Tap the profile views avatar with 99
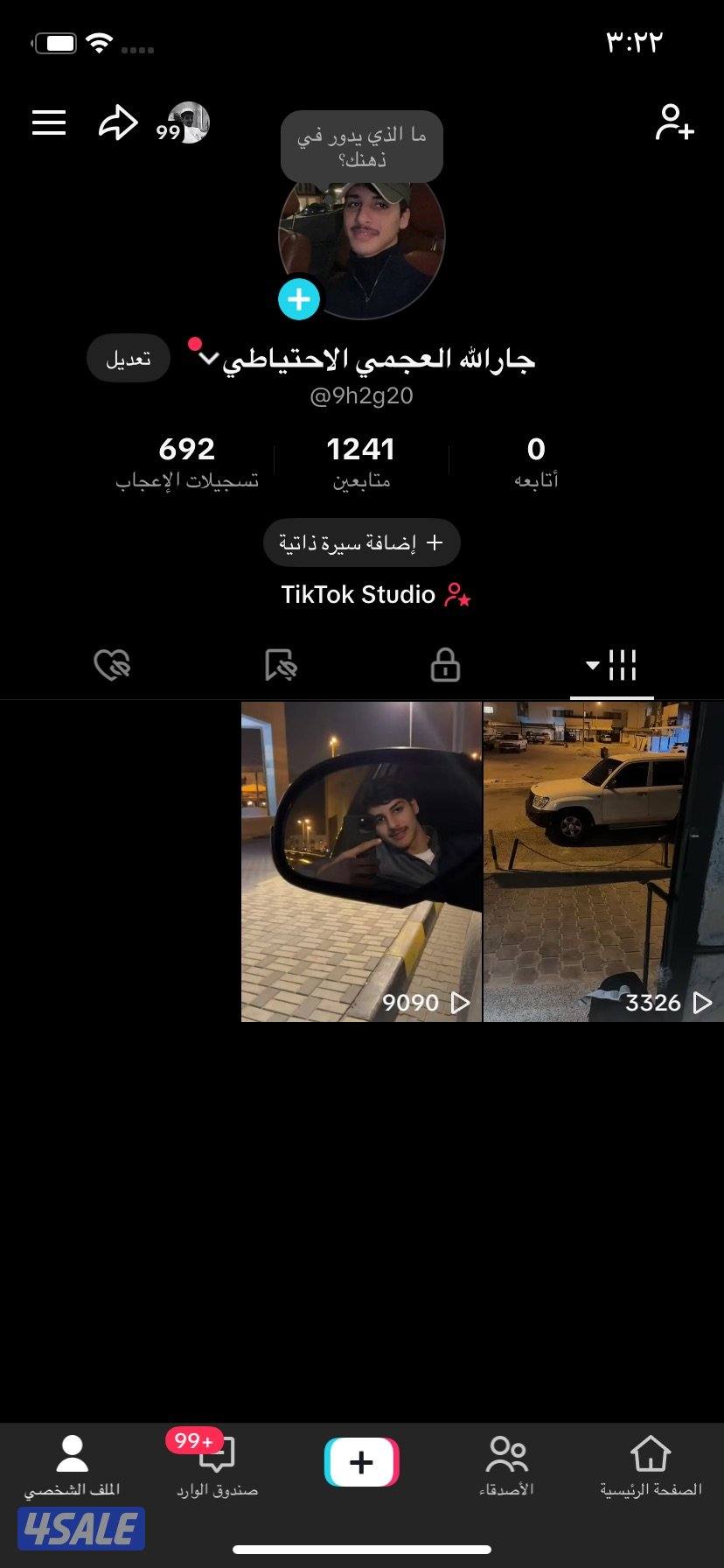This screenshot has width=724, height=1568. pos(186,123)
